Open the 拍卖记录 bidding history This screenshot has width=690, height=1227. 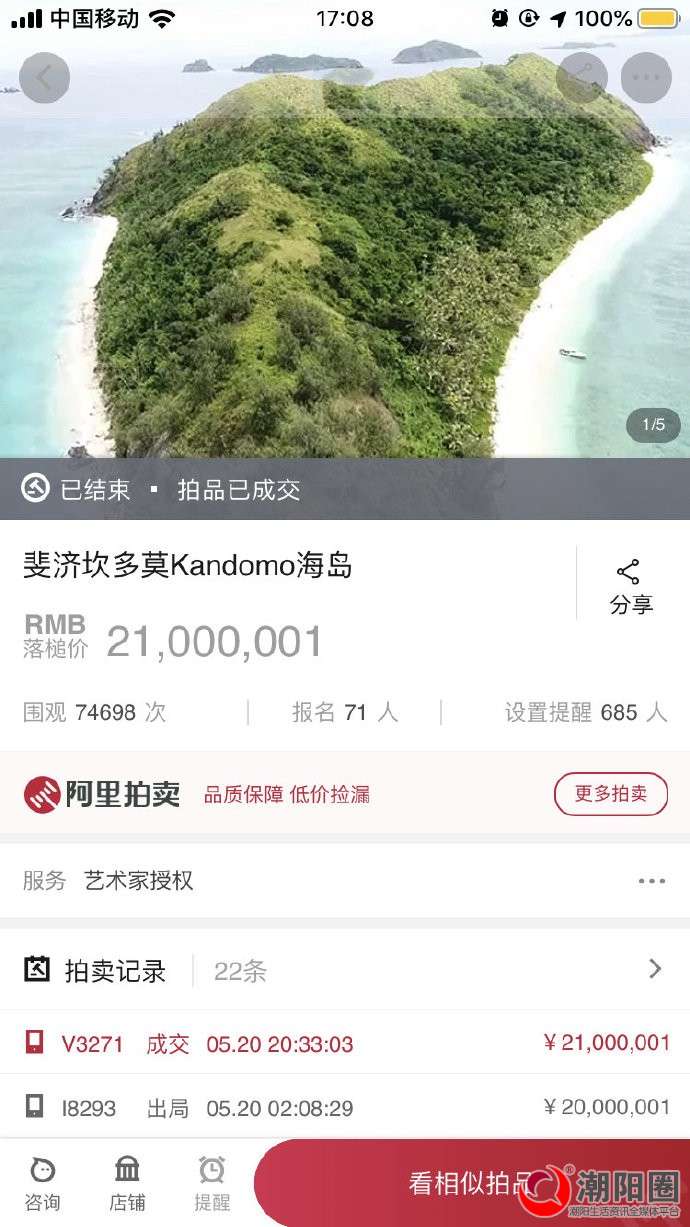[345, 970]
